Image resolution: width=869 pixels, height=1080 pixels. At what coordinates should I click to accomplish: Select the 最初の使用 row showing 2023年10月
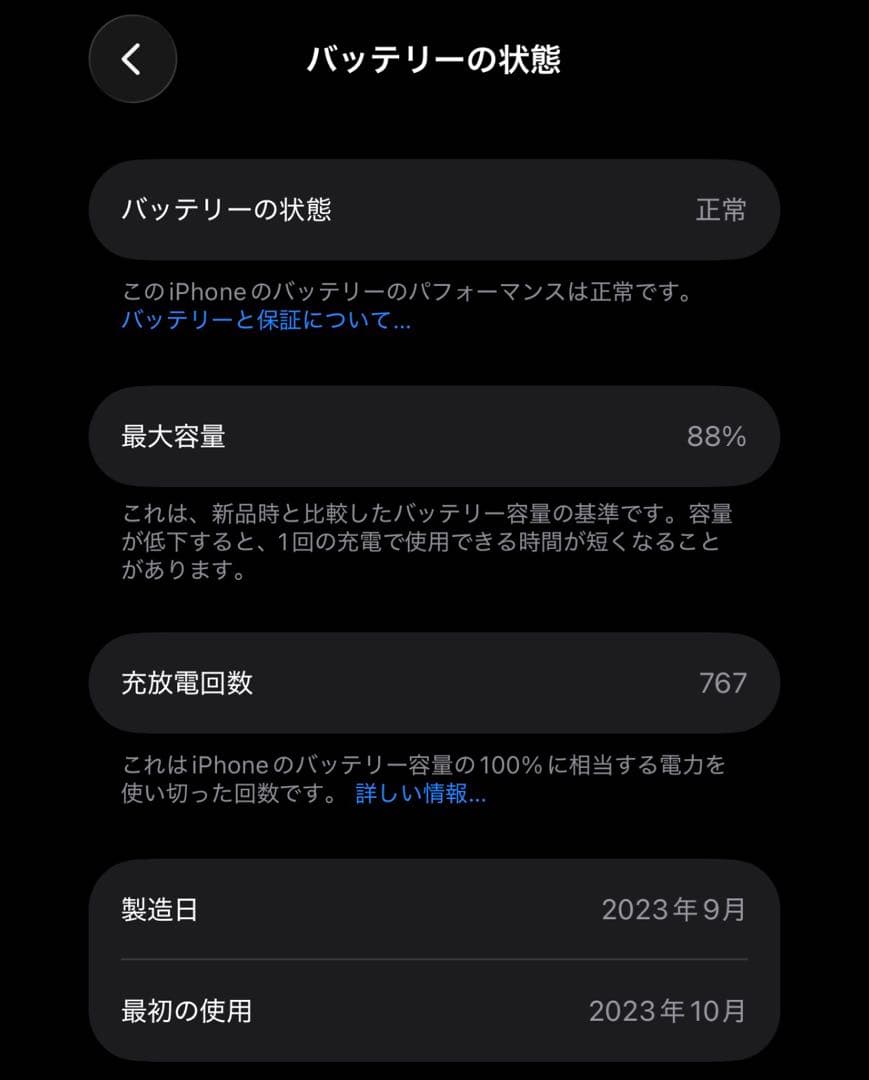click(434, 1011)
